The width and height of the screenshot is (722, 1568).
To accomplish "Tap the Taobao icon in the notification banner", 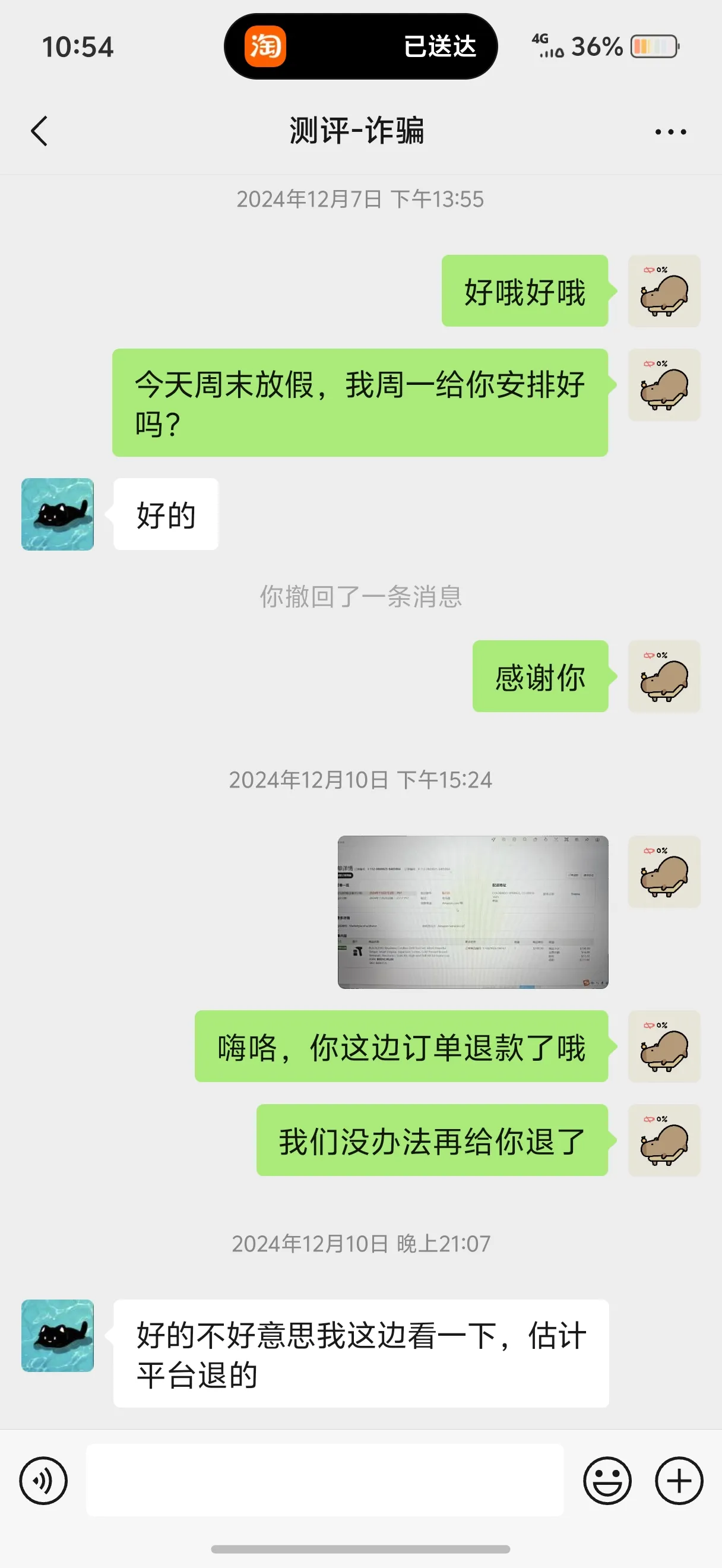I will click(267, 46).
